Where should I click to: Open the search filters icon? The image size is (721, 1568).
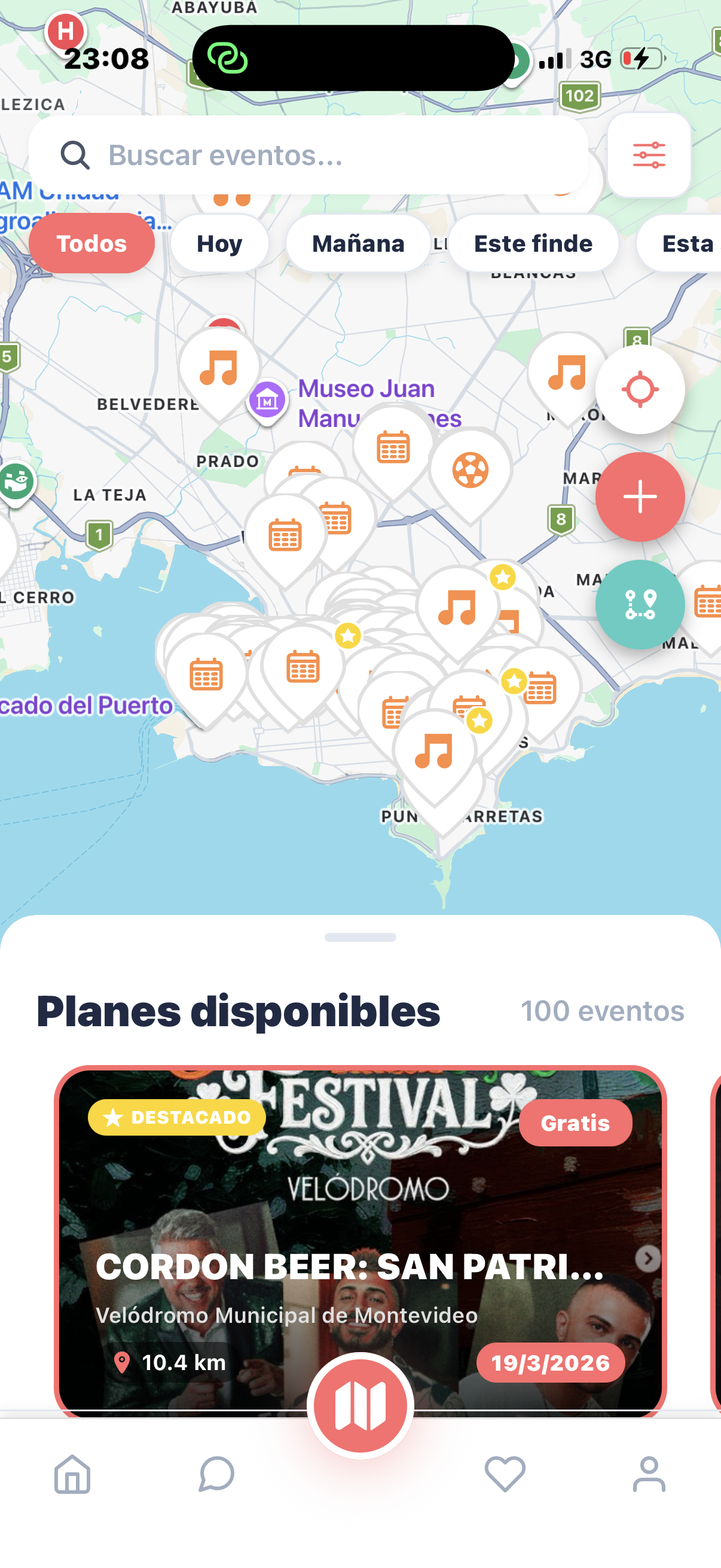click(650, 155)
